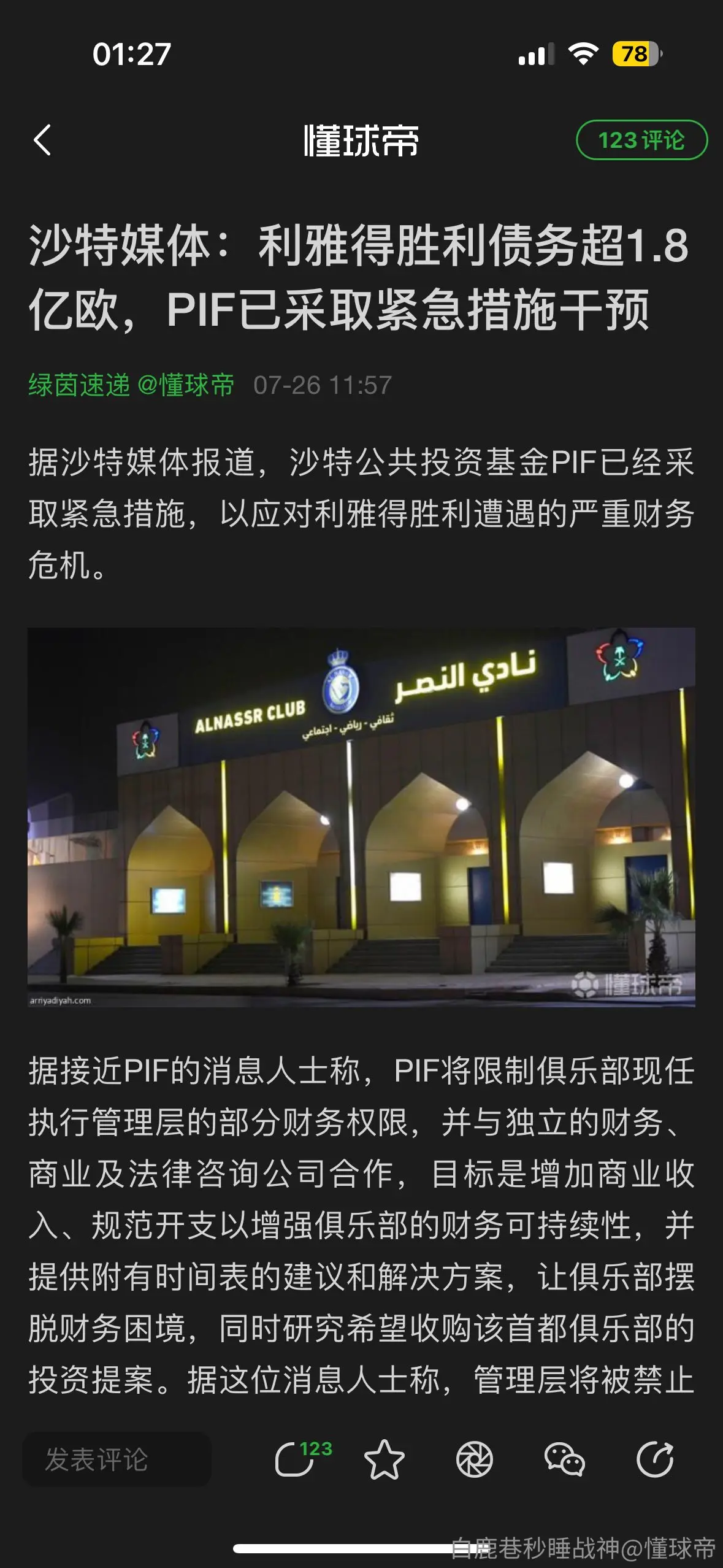Bookmark this article with the star icon

click(384, 1459)
